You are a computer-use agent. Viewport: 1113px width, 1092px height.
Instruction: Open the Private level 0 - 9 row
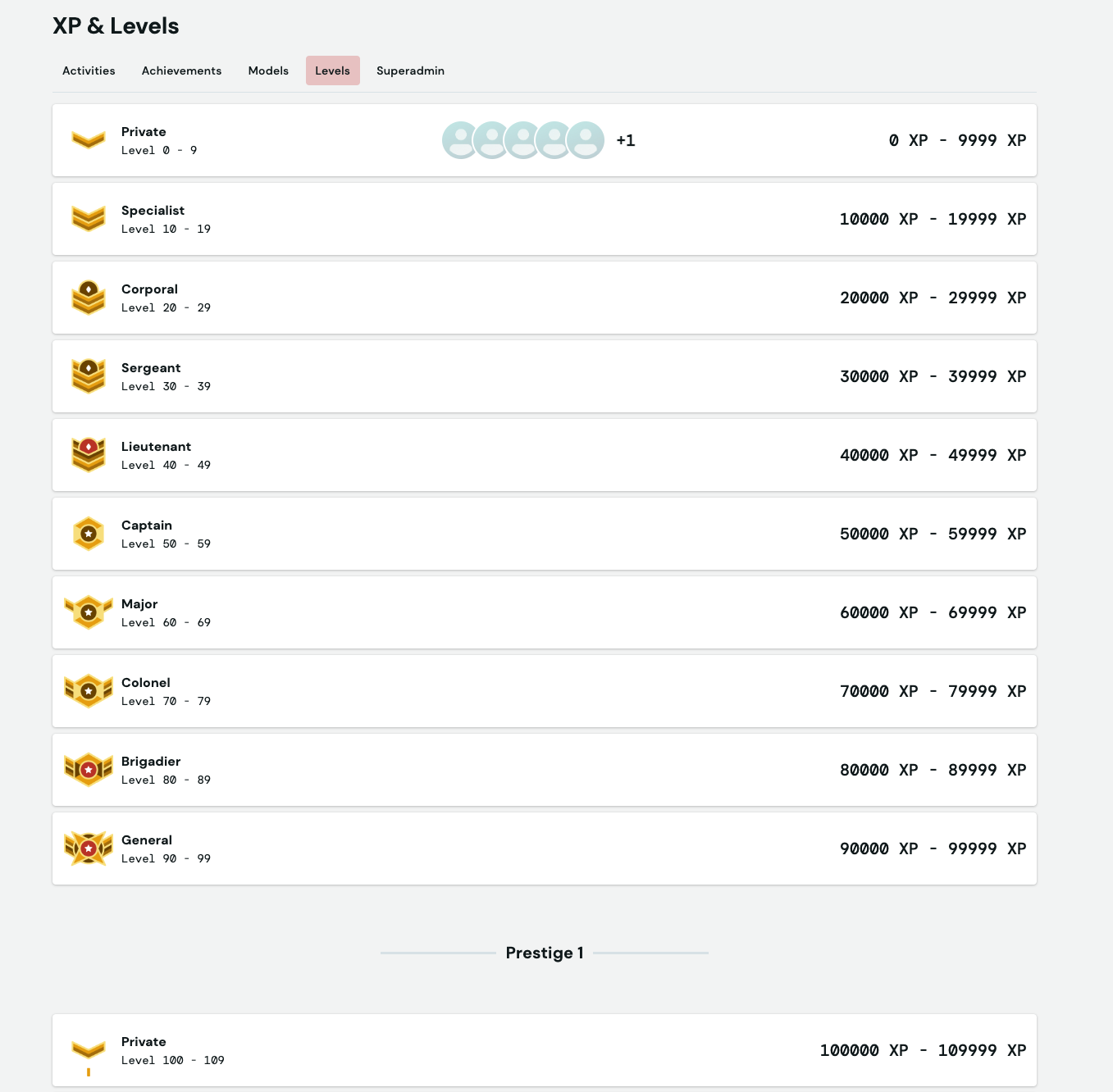pyautogui.click(x=144, y=140)
